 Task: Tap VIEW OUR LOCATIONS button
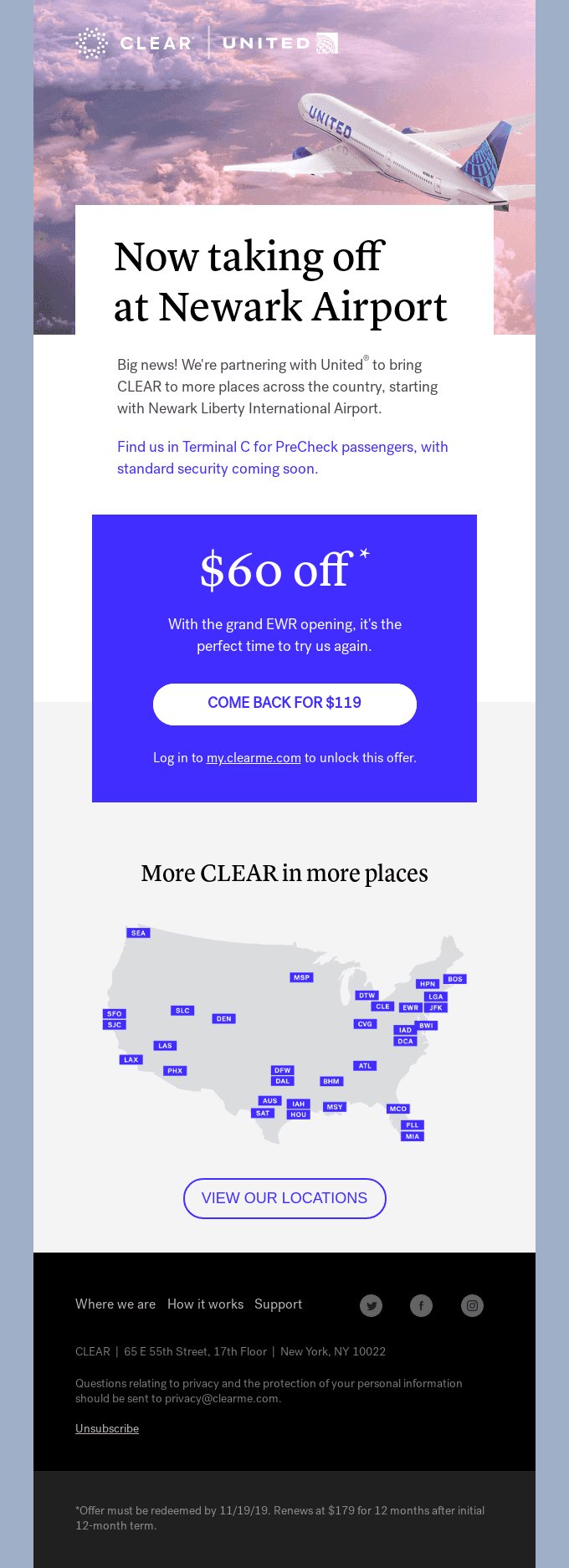coord(284,1198)
